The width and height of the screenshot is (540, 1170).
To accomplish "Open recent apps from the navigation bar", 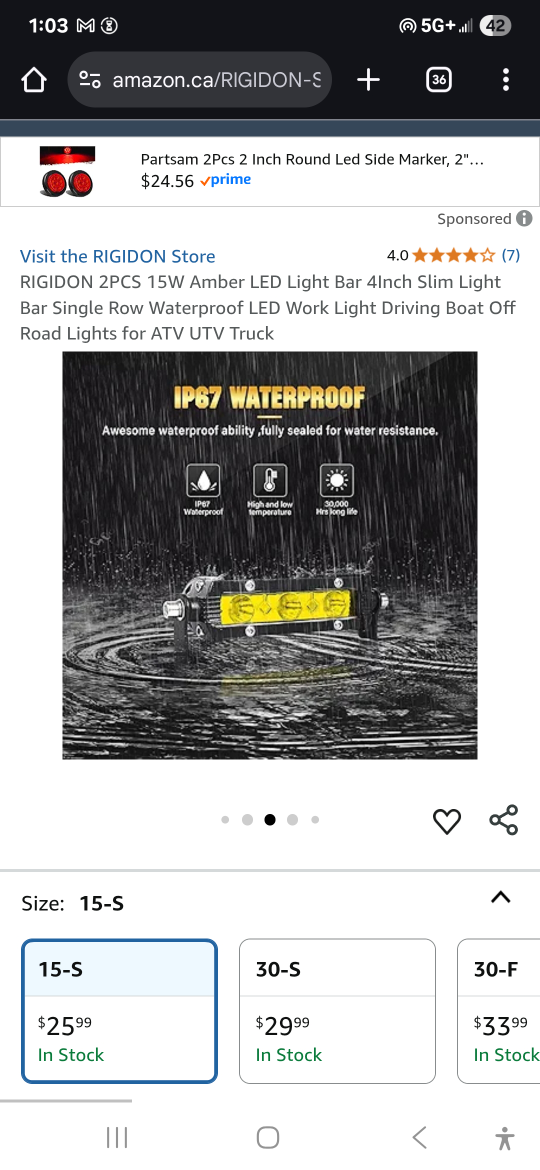I will (x=117, y=1138).
